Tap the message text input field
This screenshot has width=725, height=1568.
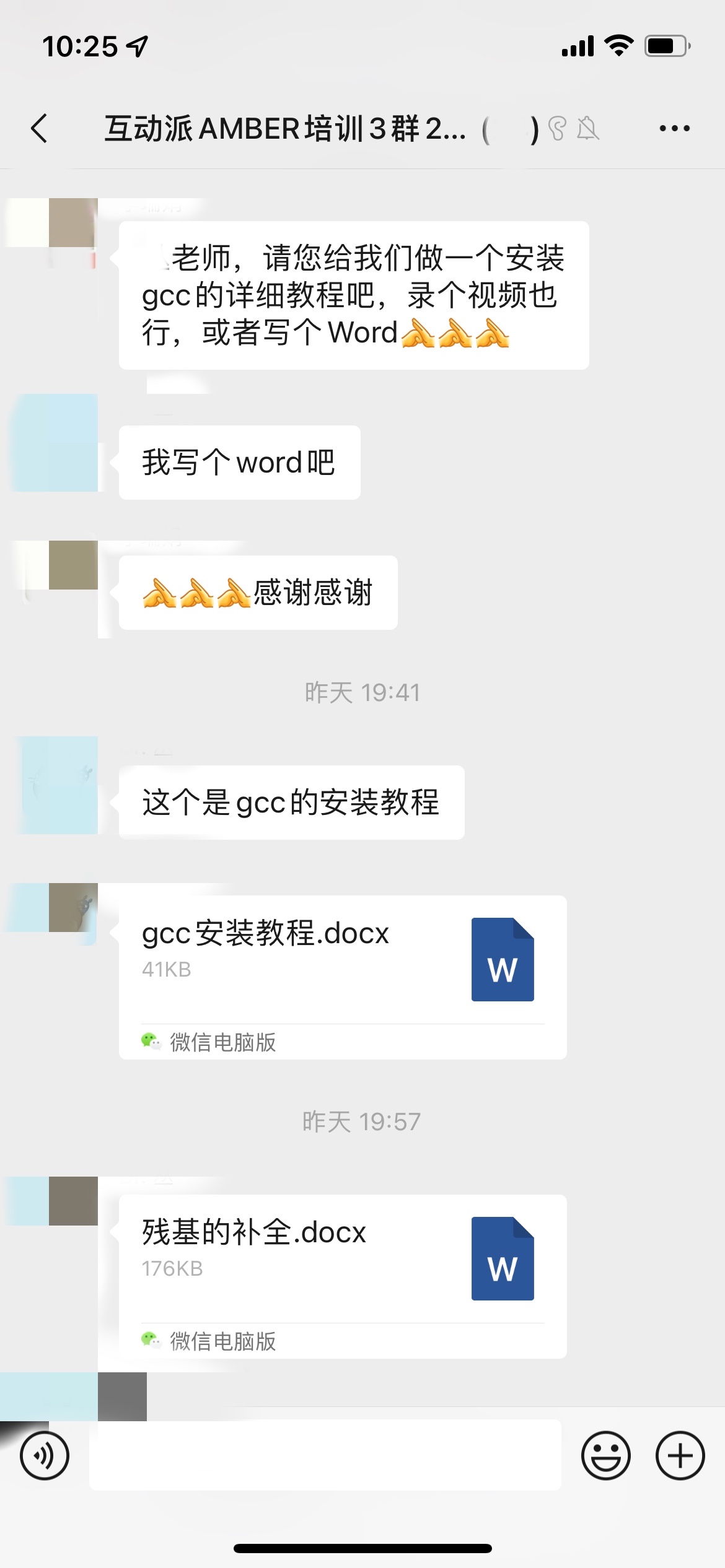point(325,1455)
